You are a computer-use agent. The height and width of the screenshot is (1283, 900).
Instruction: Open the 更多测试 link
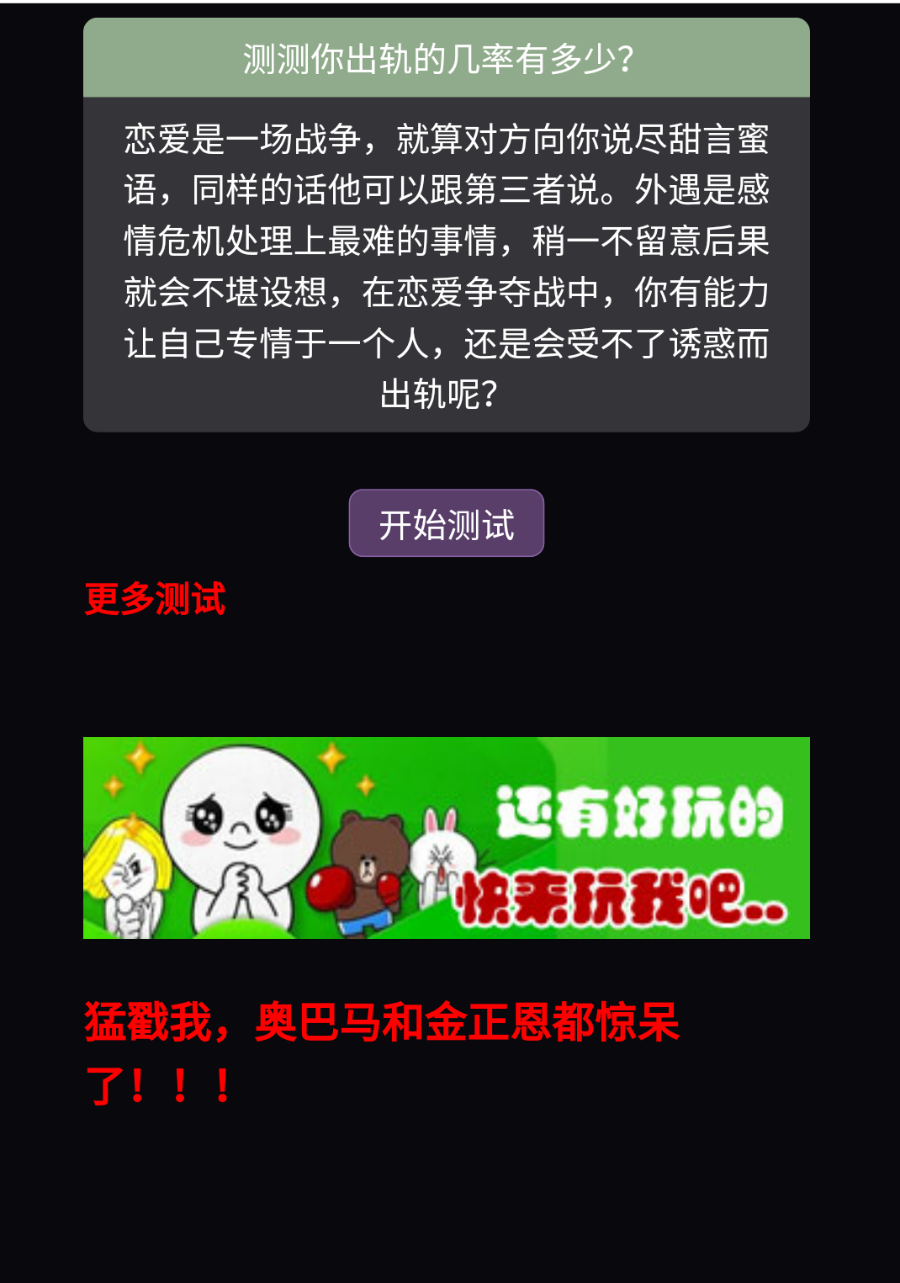click(155, 599)
